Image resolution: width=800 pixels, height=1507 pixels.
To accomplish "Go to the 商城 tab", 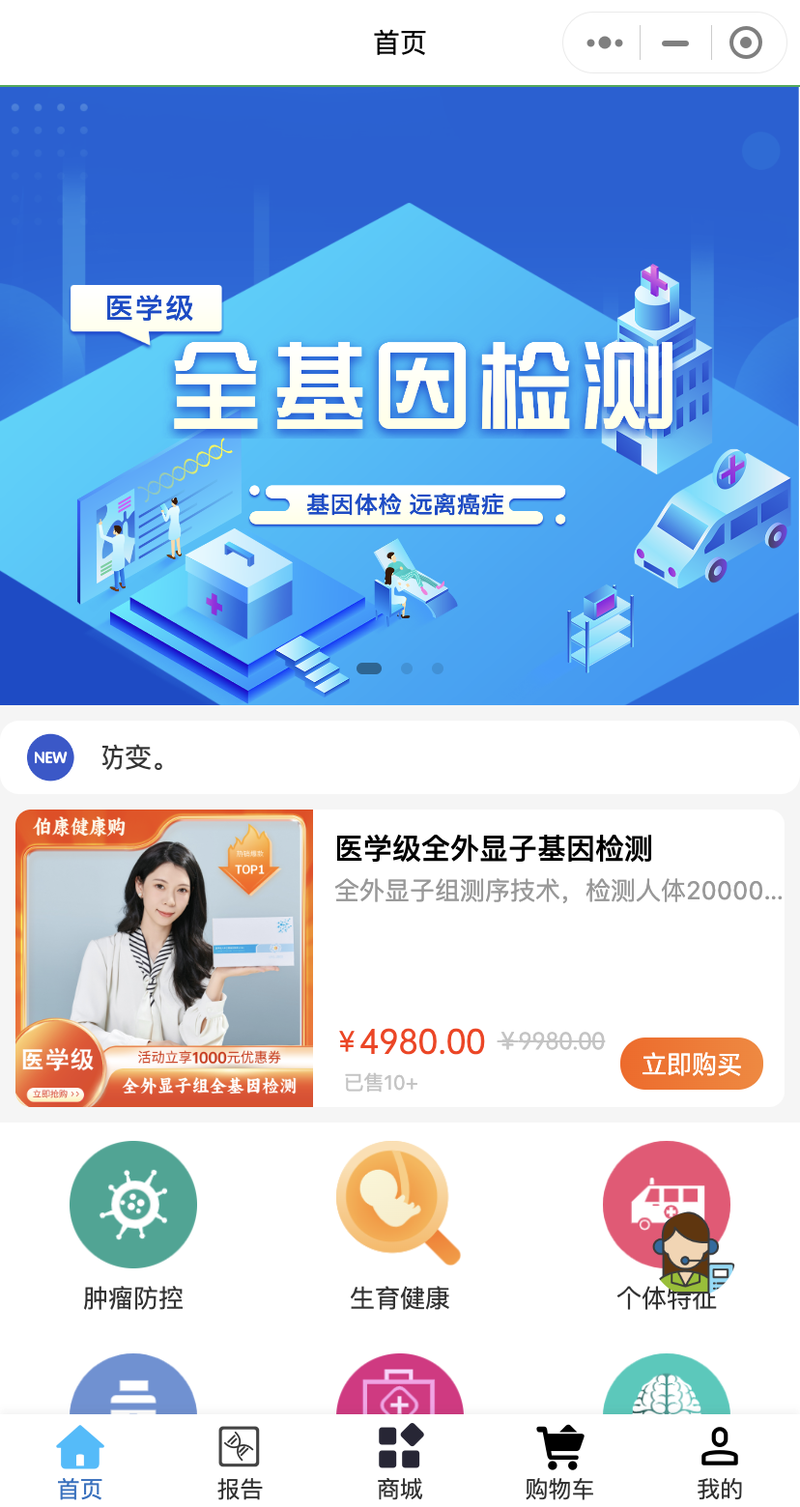I will (400, 1462).
